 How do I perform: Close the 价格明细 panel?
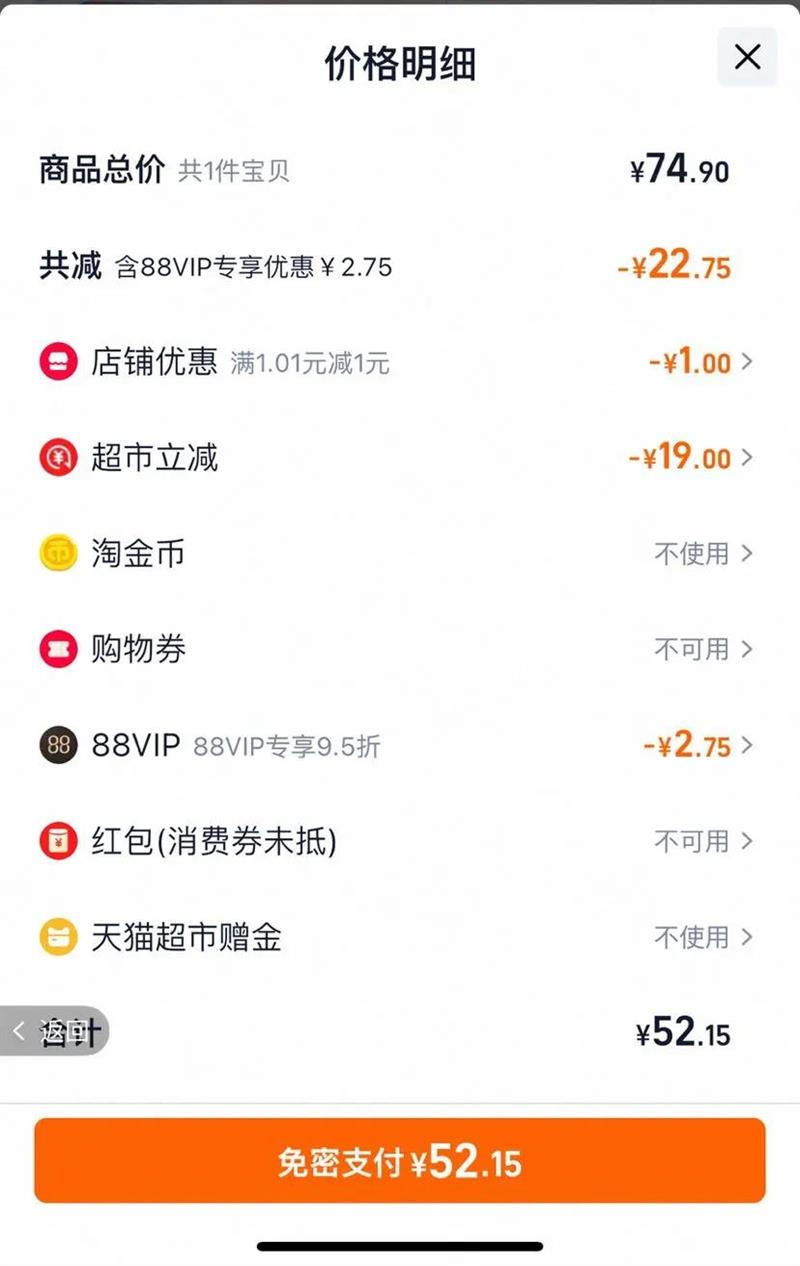747,58
